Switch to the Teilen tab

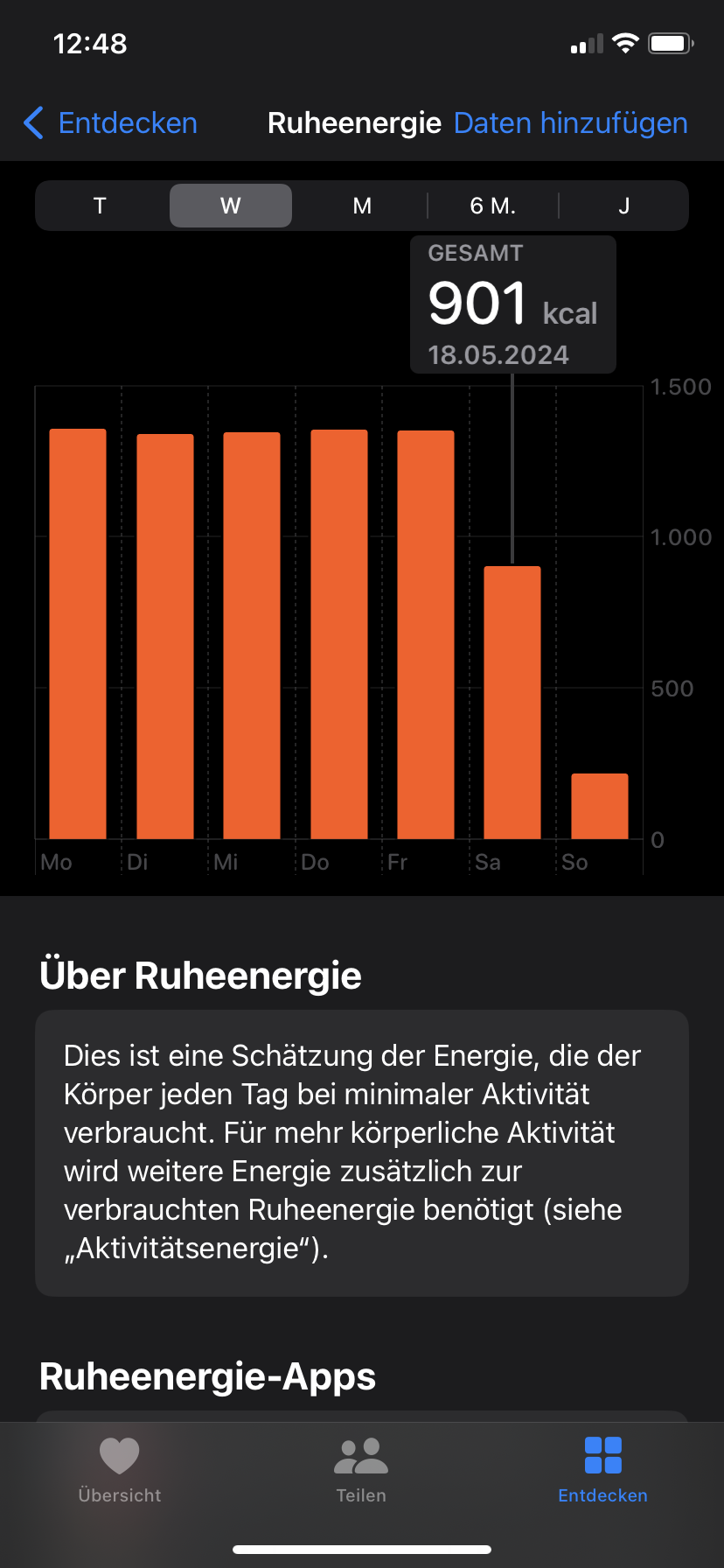[361, 1470]
